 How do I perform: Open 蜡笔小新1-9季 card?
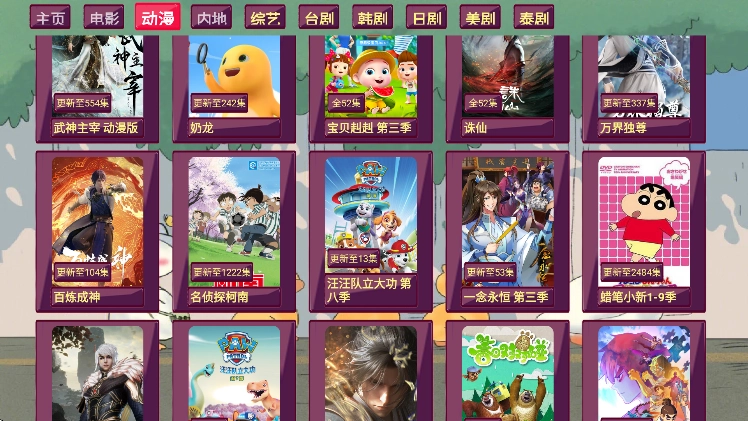(643, 230)
